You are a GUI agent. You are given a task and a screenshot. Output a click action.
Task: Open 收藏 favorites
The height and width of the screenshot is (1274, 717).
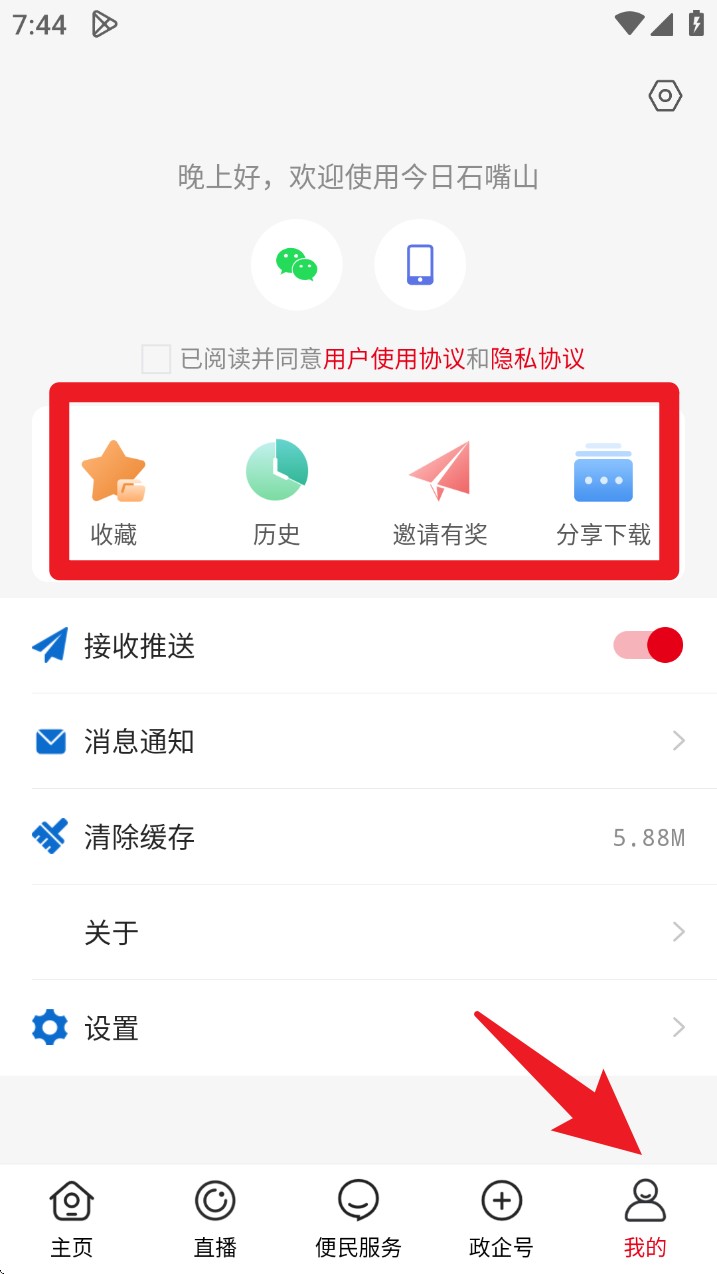113,492
